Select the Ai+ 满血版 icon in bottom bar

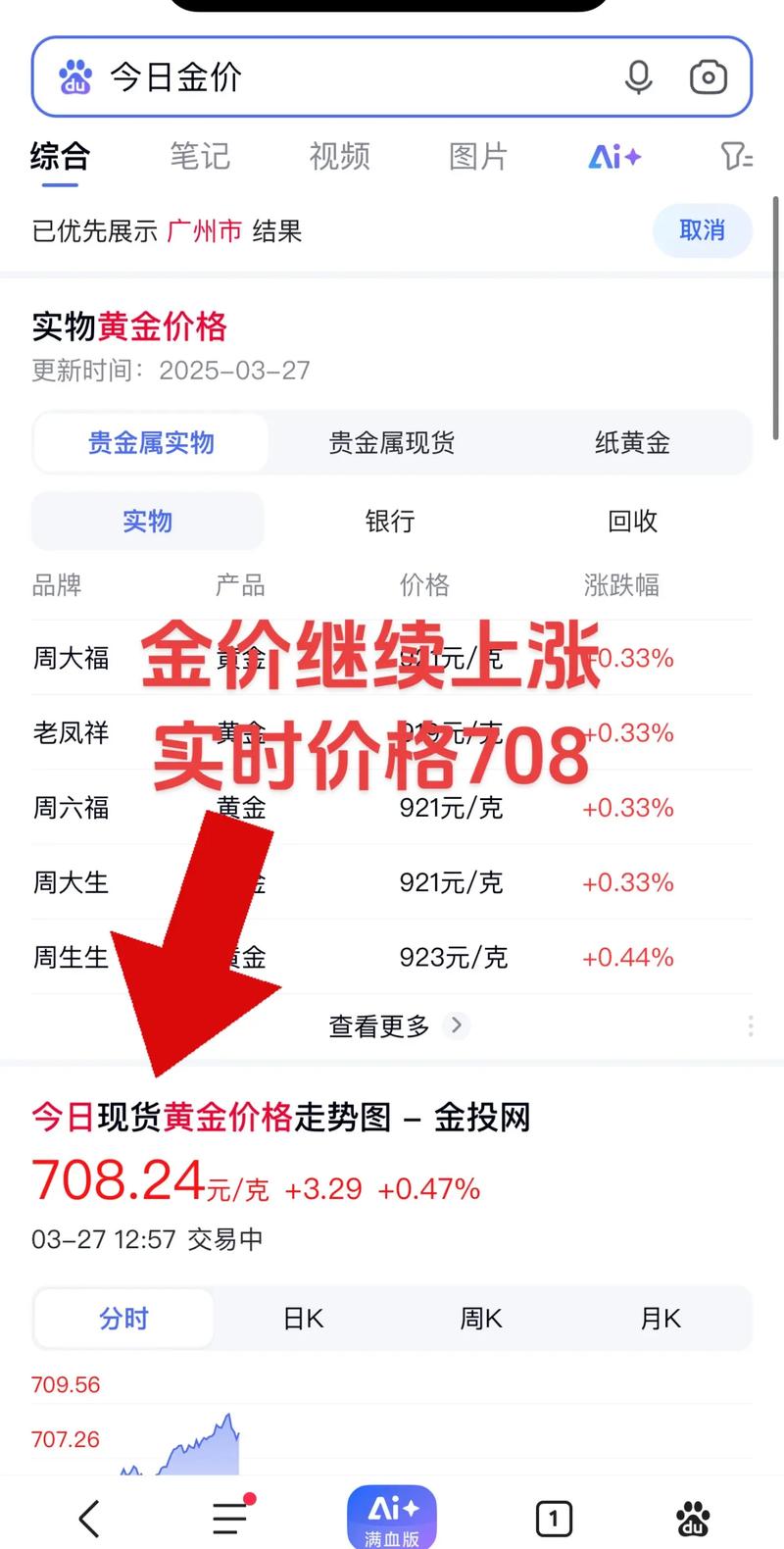click(391, 1517)
